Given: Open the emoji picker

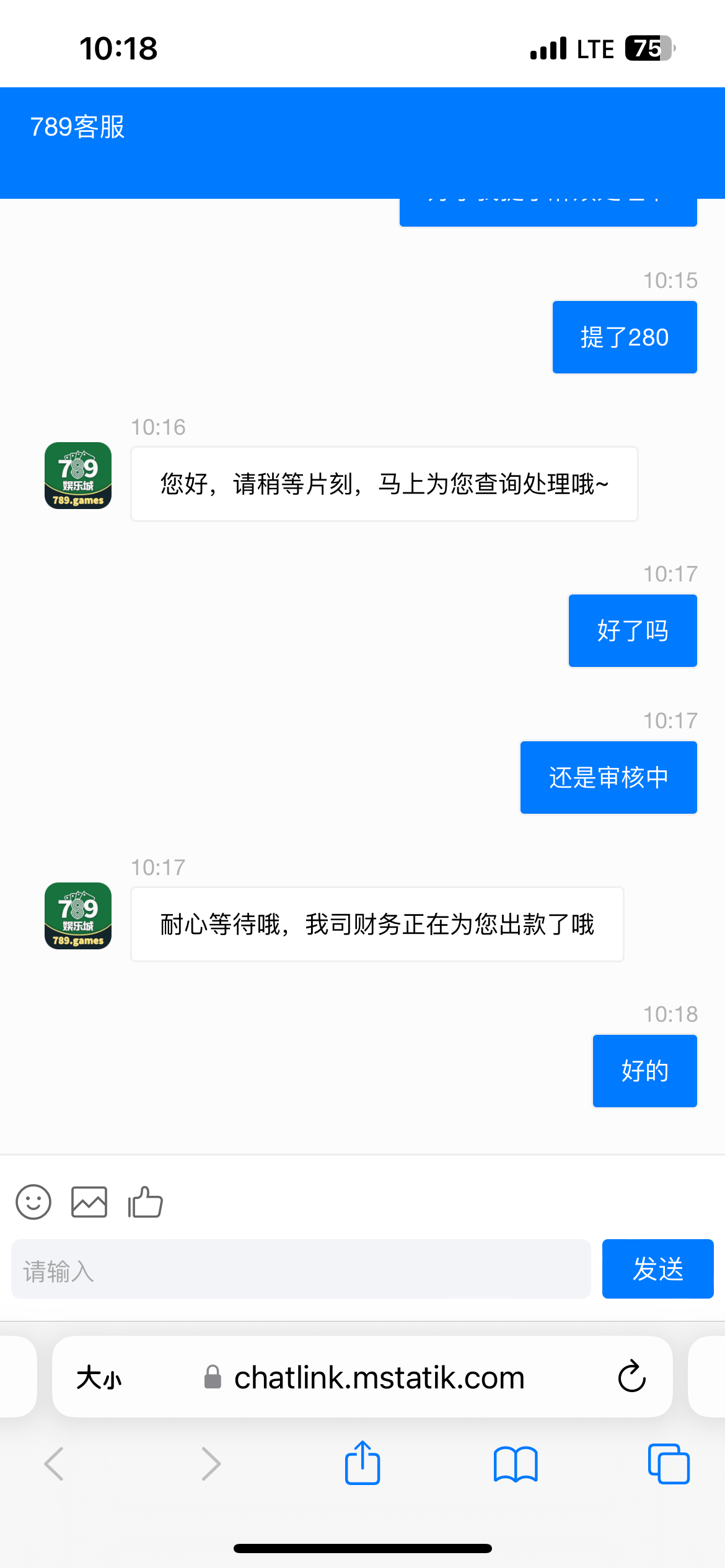Looking at the screenshot, I should point(33,1202).
